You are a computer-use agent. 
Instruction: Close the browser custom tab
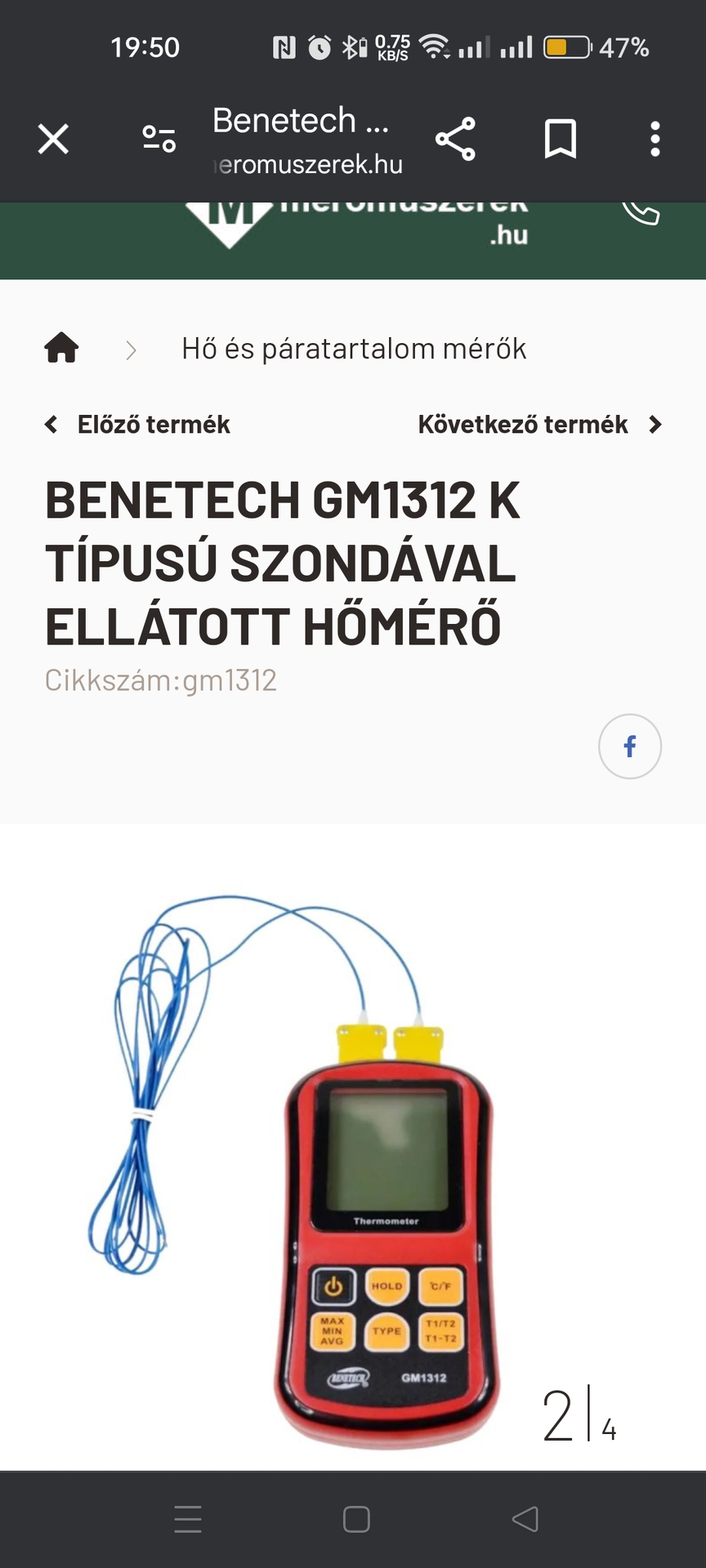53,139
